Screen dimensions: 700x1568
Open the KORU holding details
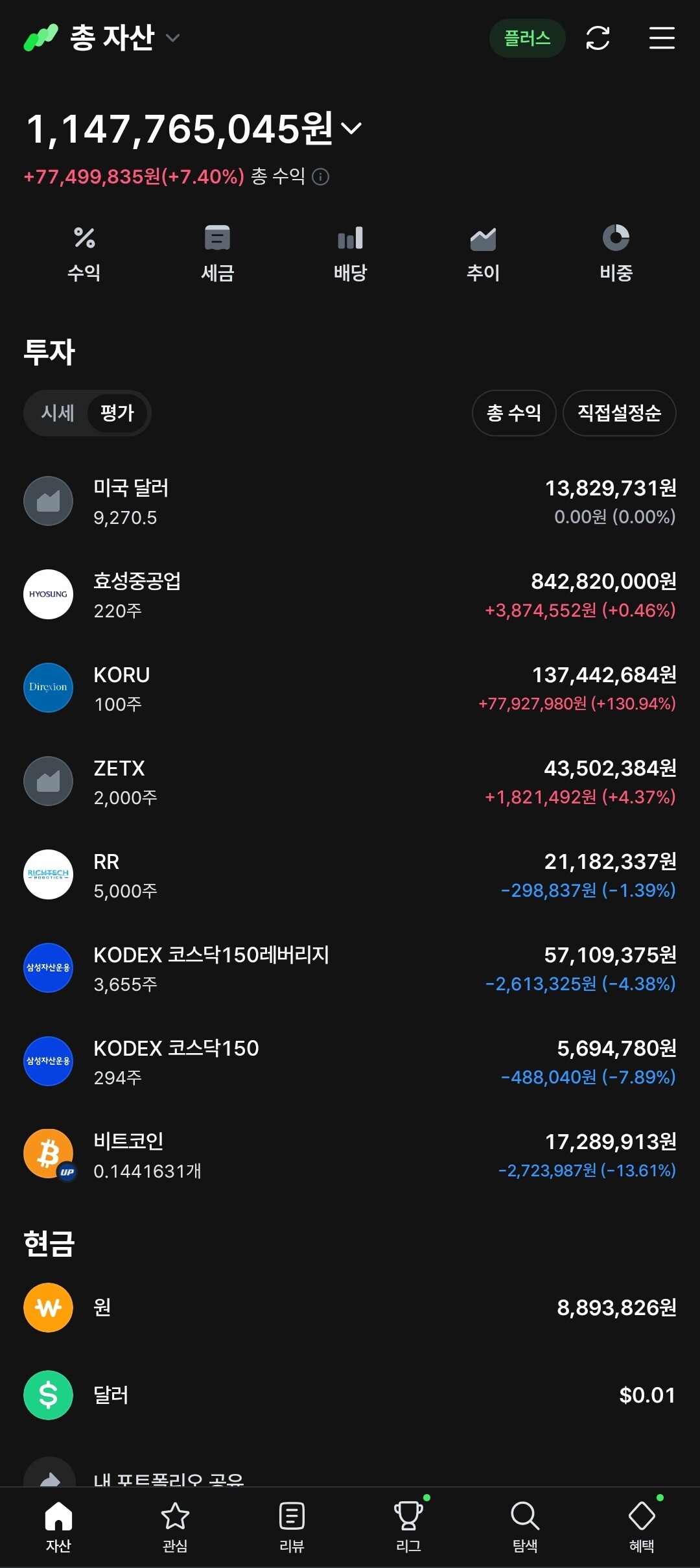[x=350, y=688]
